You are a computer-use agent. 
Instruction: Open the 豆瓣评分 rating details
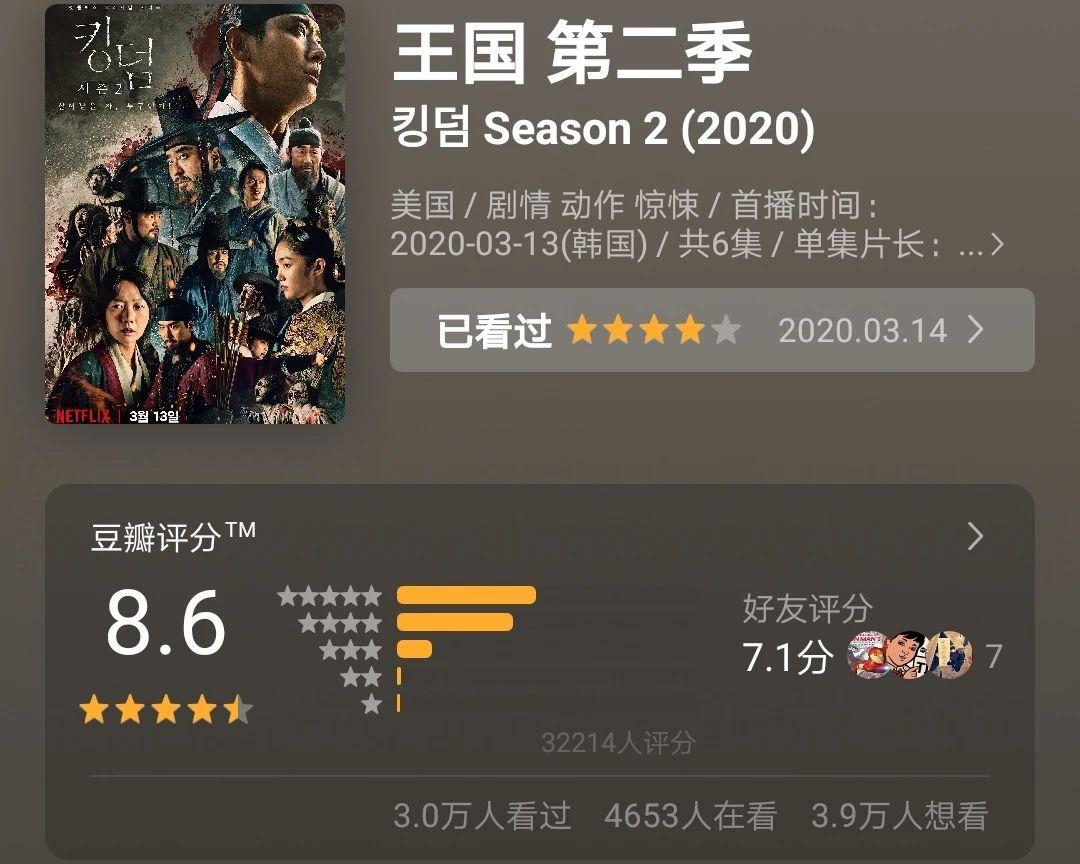[x=975, y=538]
